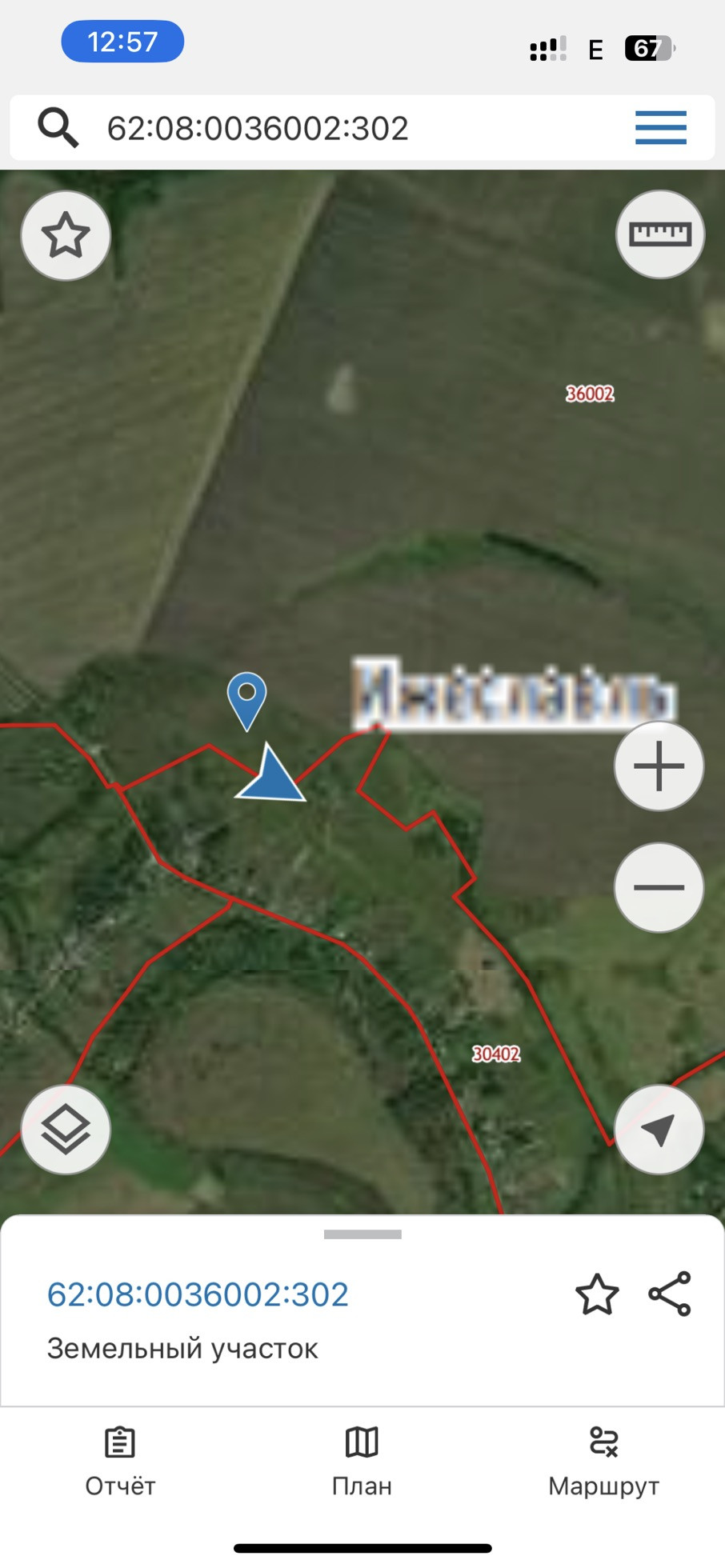Add parcel 62:08:0036002:302 to favorites
Screen dimensions: 725x1568
coord(597,1294)
